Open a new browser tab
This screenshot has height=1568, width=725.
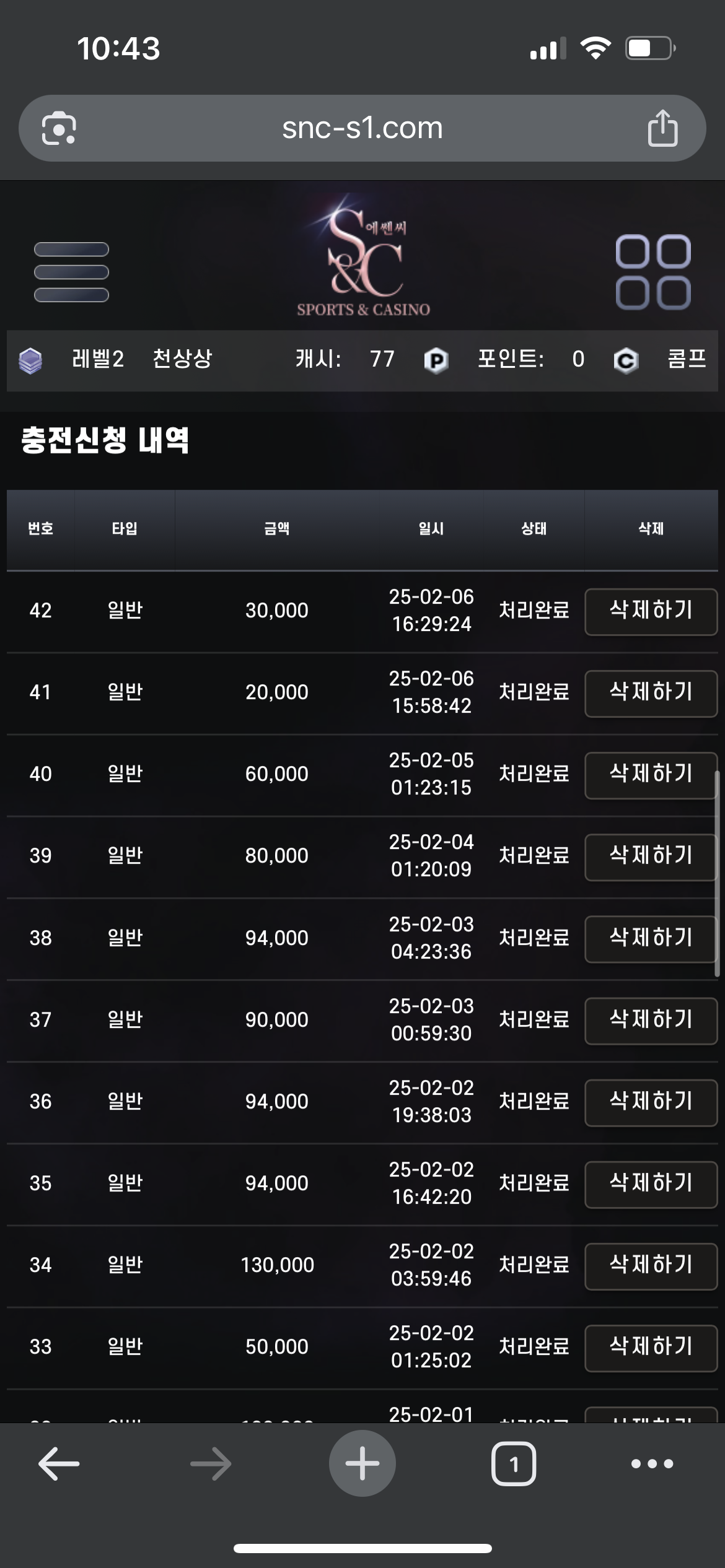click(x=362, y=1463)
